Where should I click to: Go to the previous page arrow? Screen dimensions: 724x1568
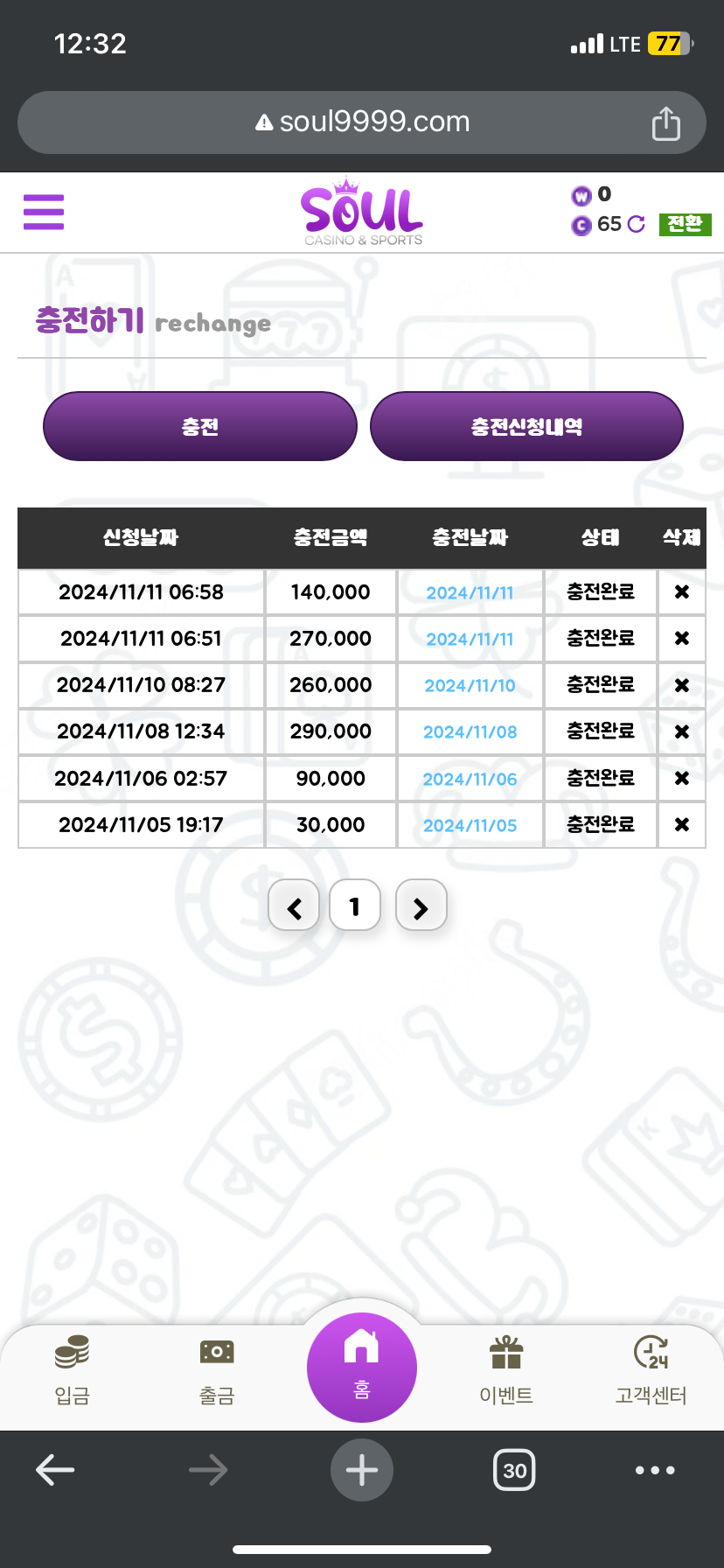point(294,905)
